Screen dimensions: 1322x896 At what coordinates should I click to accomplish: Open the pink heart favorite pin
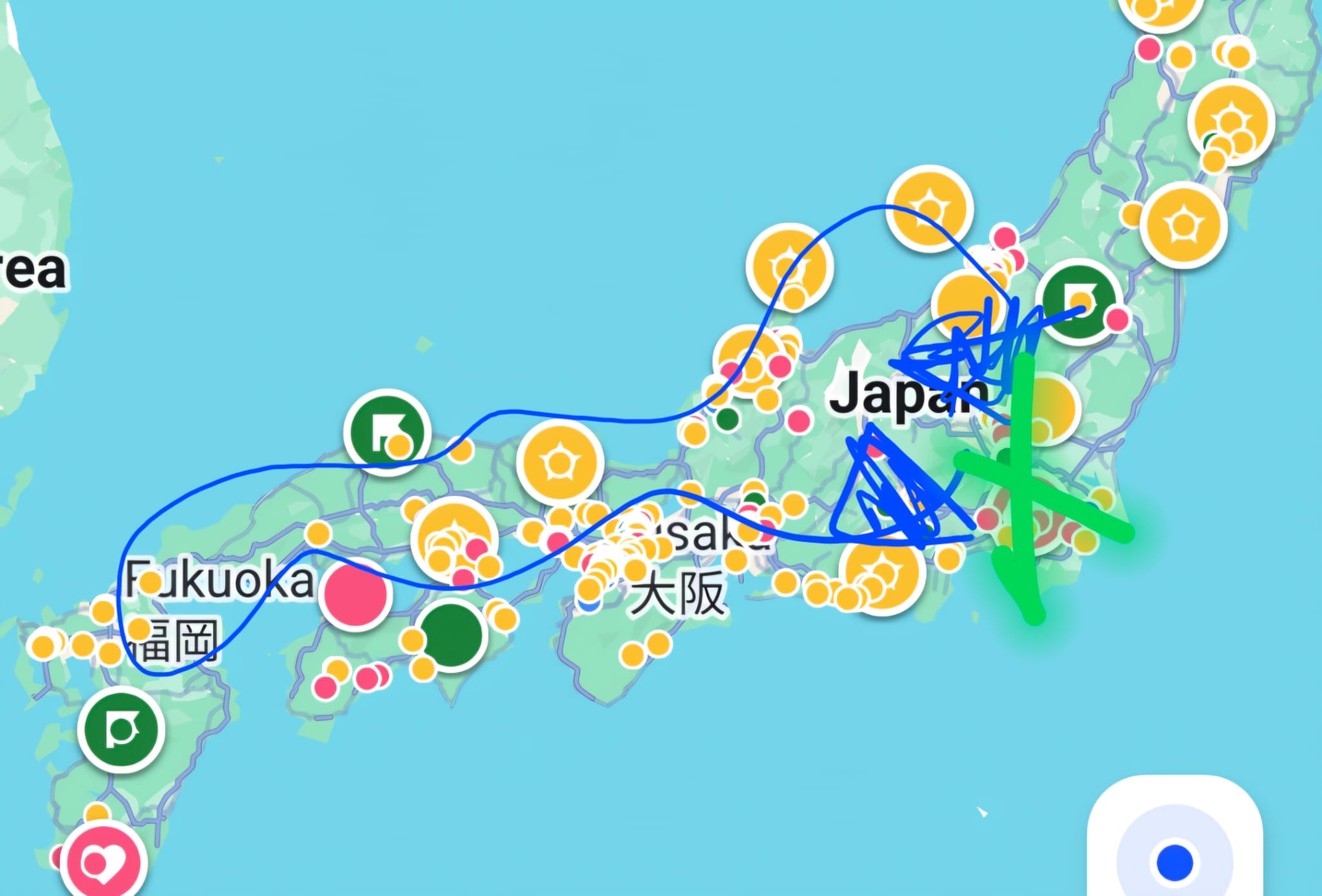click(x=104, y=861)
